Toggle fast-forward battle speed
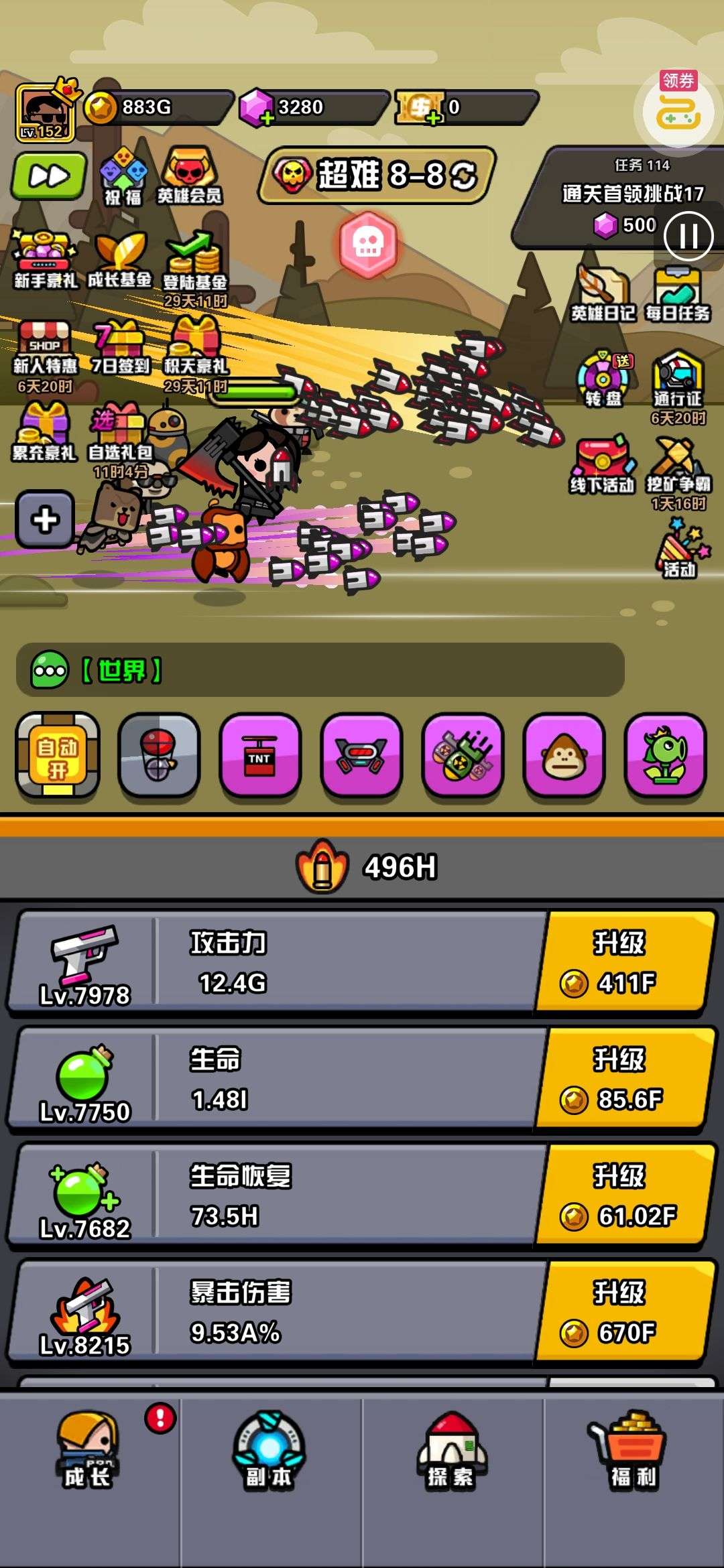 [x=48, y=176]
